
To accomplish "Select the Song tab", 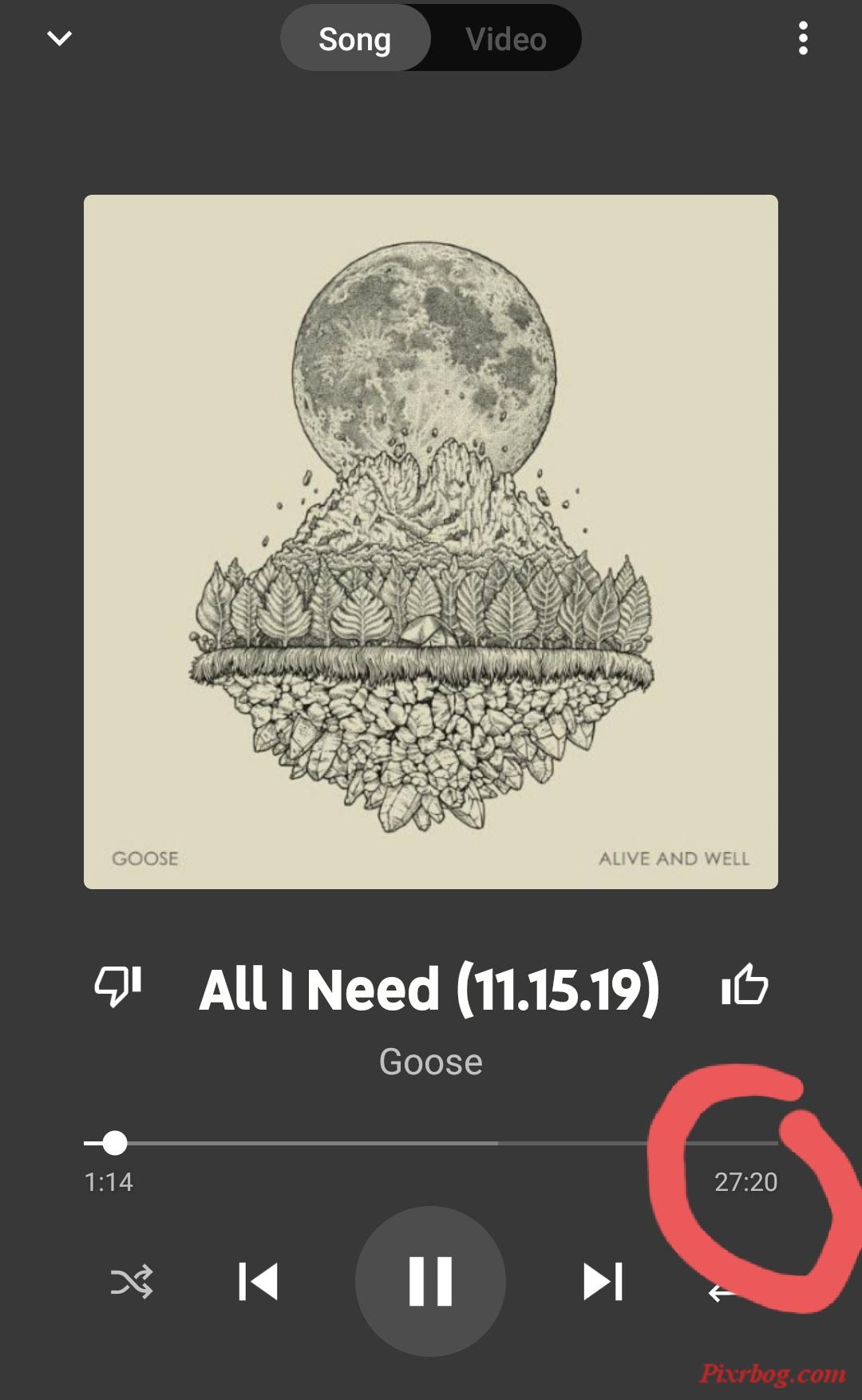I will pos(355,39).
